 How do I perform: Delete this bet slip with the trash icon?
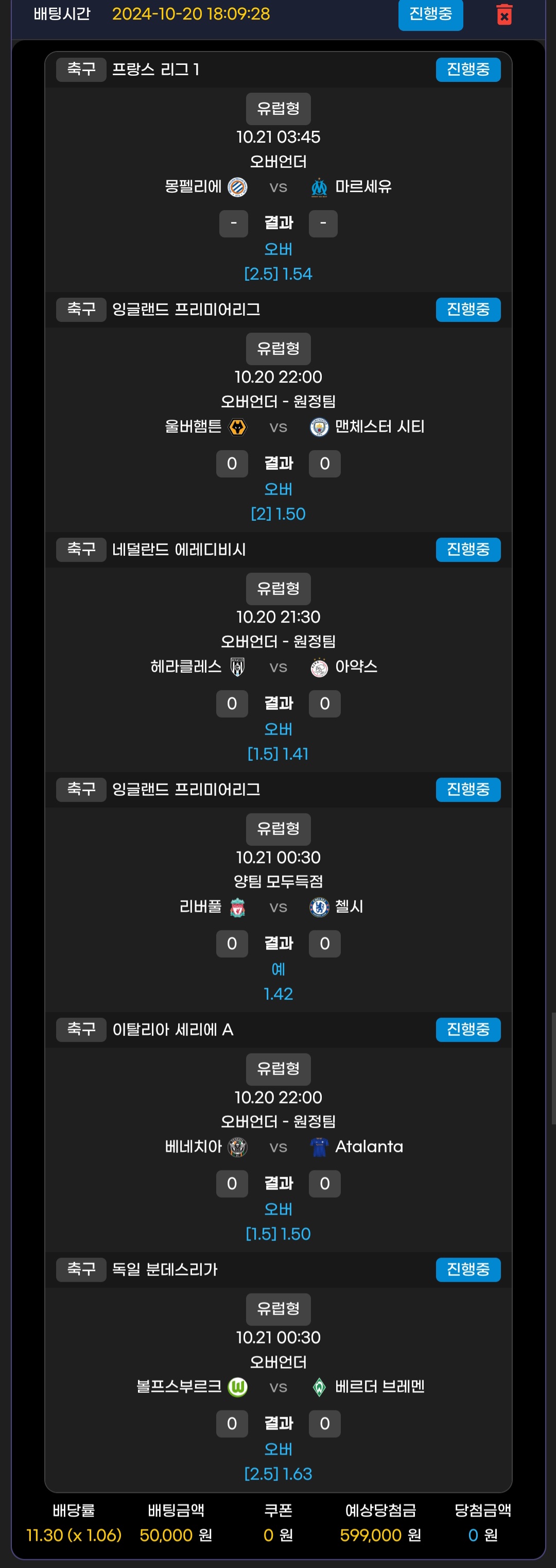[503, 14]
